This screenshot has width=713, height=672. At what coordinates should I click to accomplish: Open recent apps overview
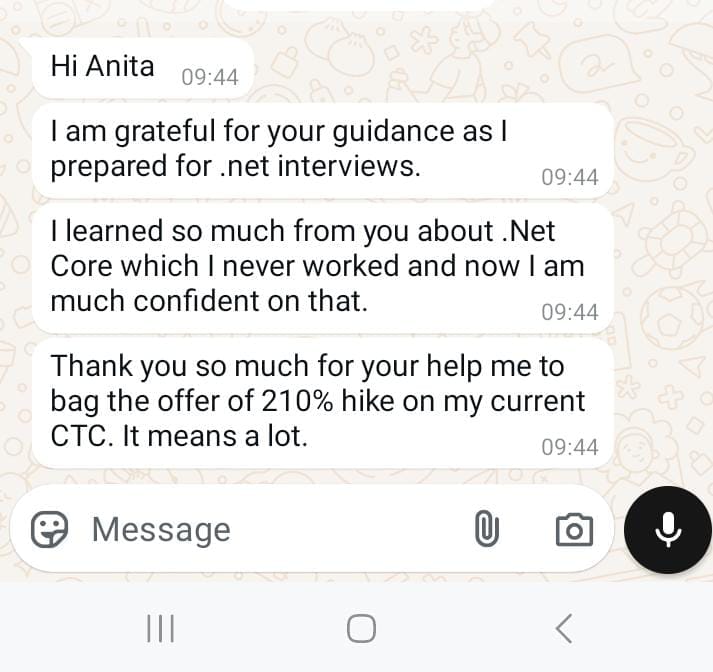[160, 628]
